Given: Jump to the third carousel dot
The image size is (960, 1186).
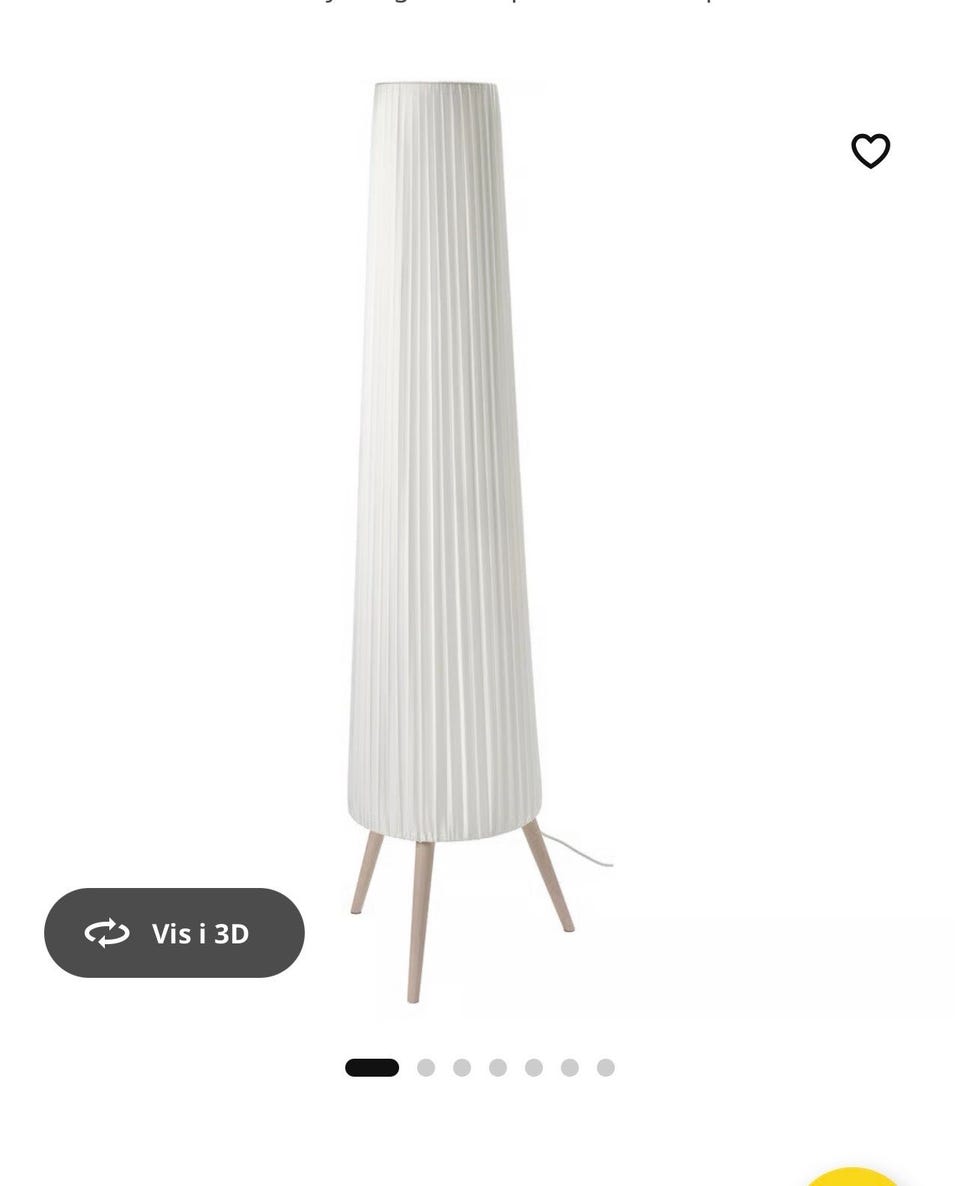Looking at the screenshot, I should point(462,1067).
